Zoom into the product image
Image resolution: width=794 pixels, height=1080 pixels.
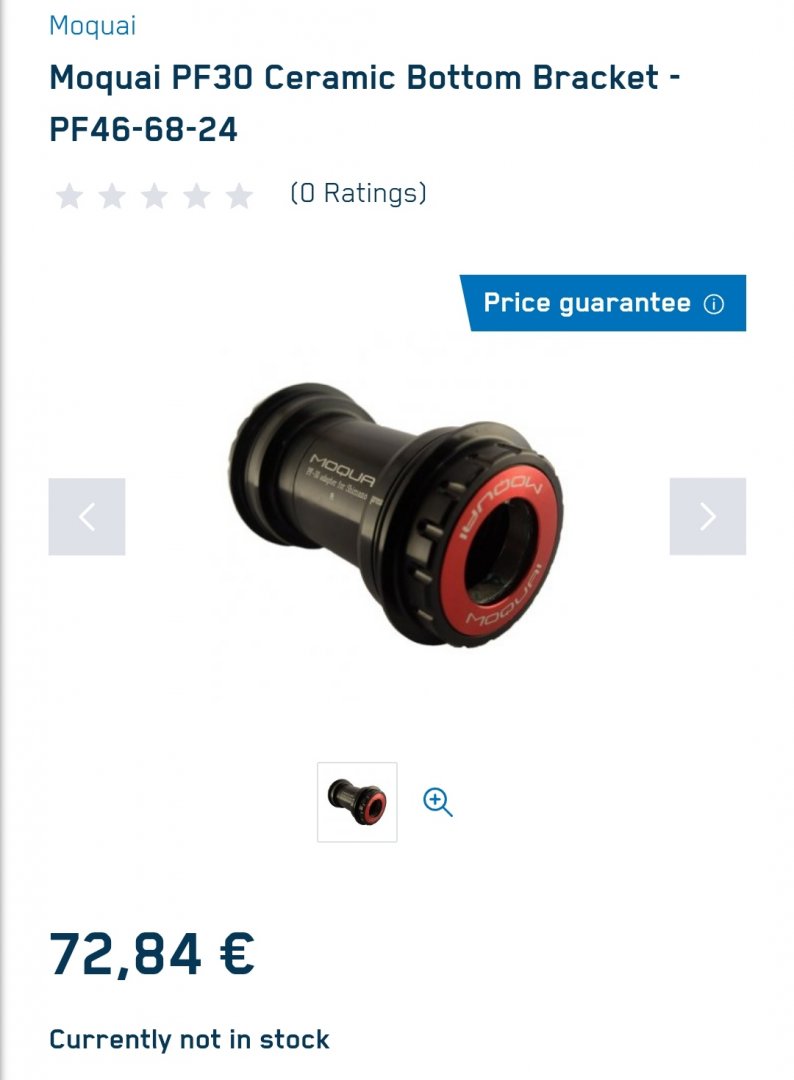click(x=438, y=802)
